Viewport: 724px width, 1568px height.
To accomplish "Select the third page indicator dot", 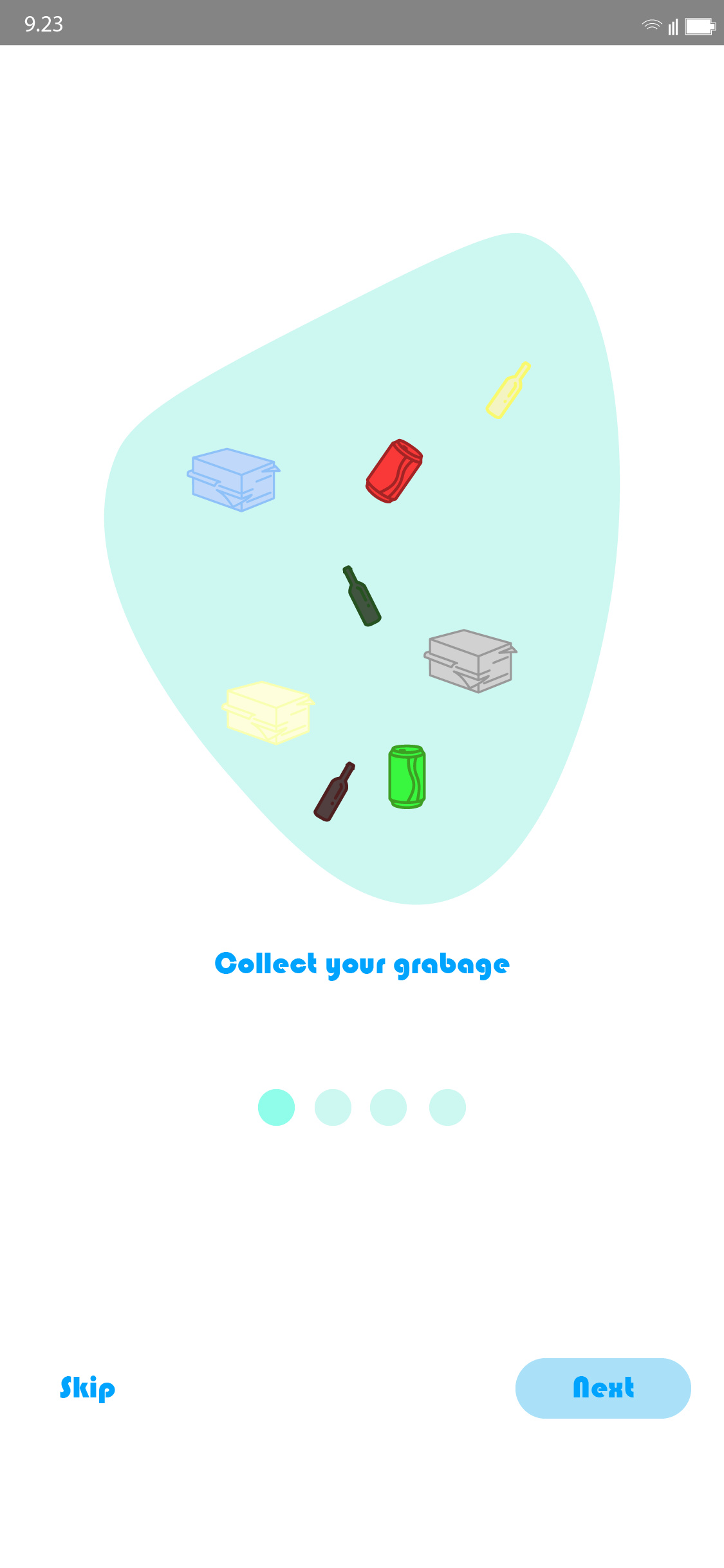I will [388, 1107].
